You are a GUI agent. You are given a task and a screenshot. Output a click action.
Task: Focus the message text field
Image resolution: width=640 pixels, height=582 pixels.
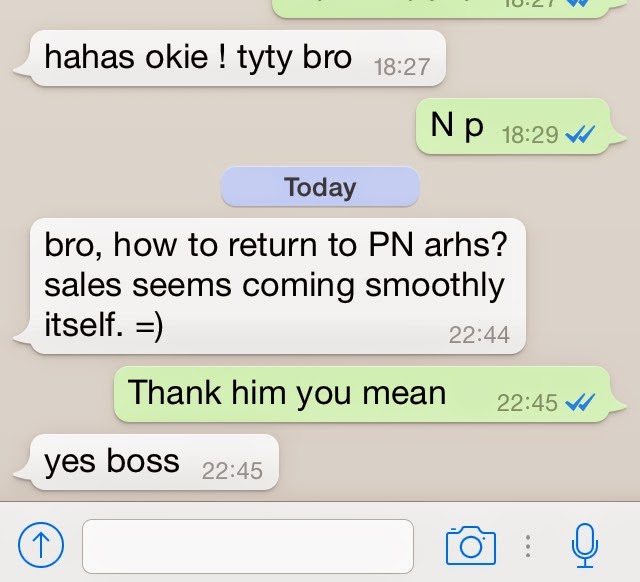(x=247, y=545)
